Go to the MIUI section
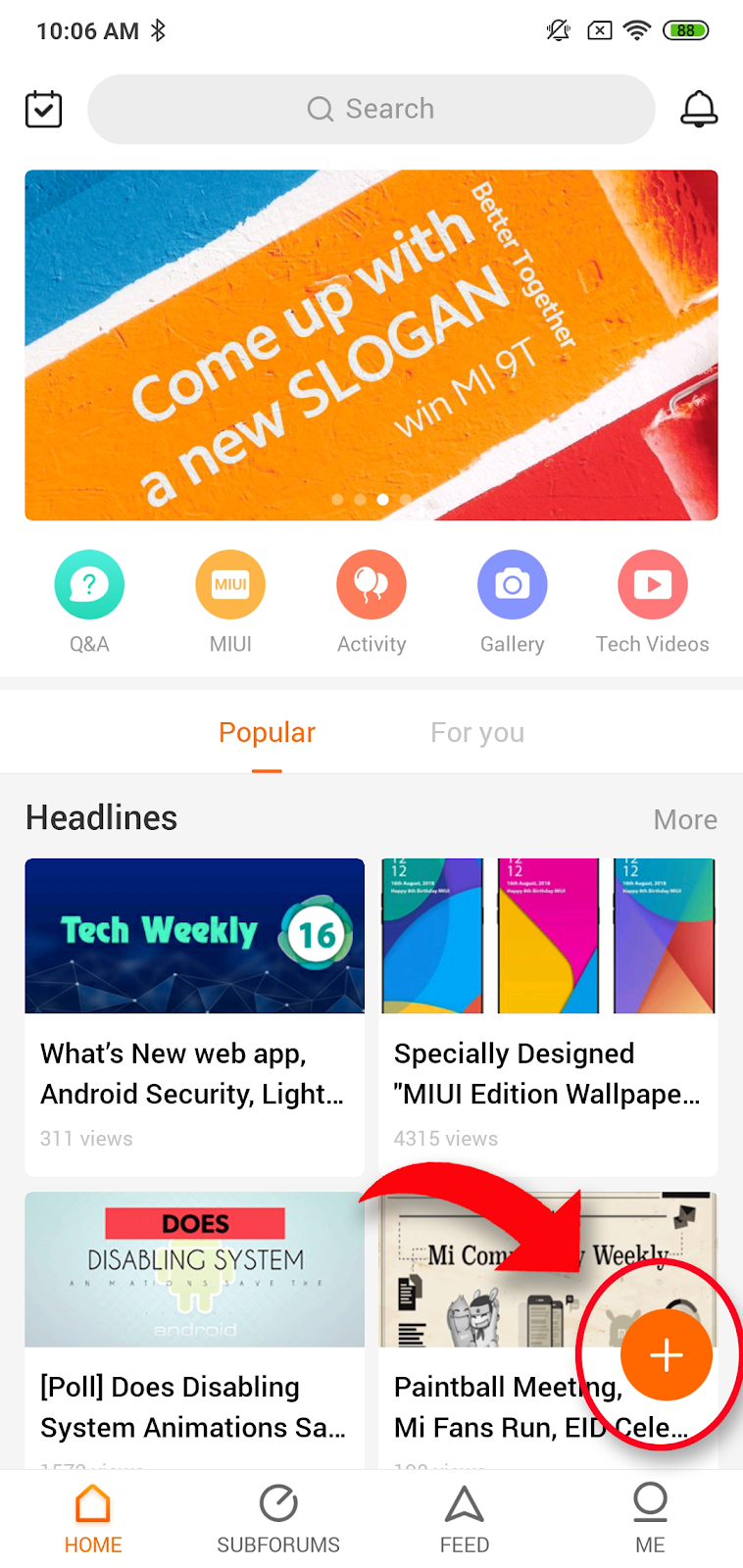The width and height of the screenshot is (743, 1568). [x=230, y=600]
